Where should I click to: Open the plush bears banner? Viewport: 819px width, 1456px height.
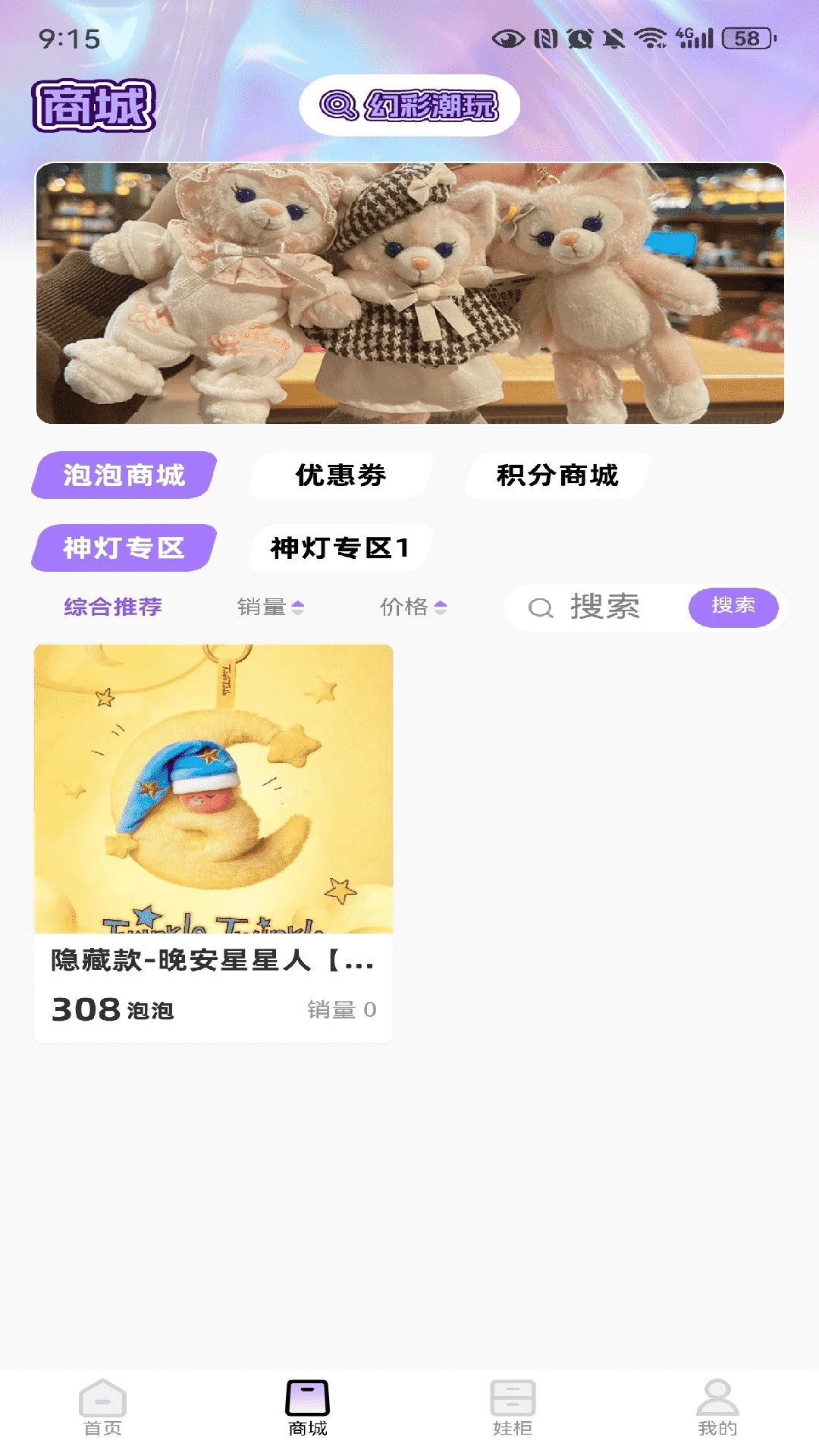409,293
